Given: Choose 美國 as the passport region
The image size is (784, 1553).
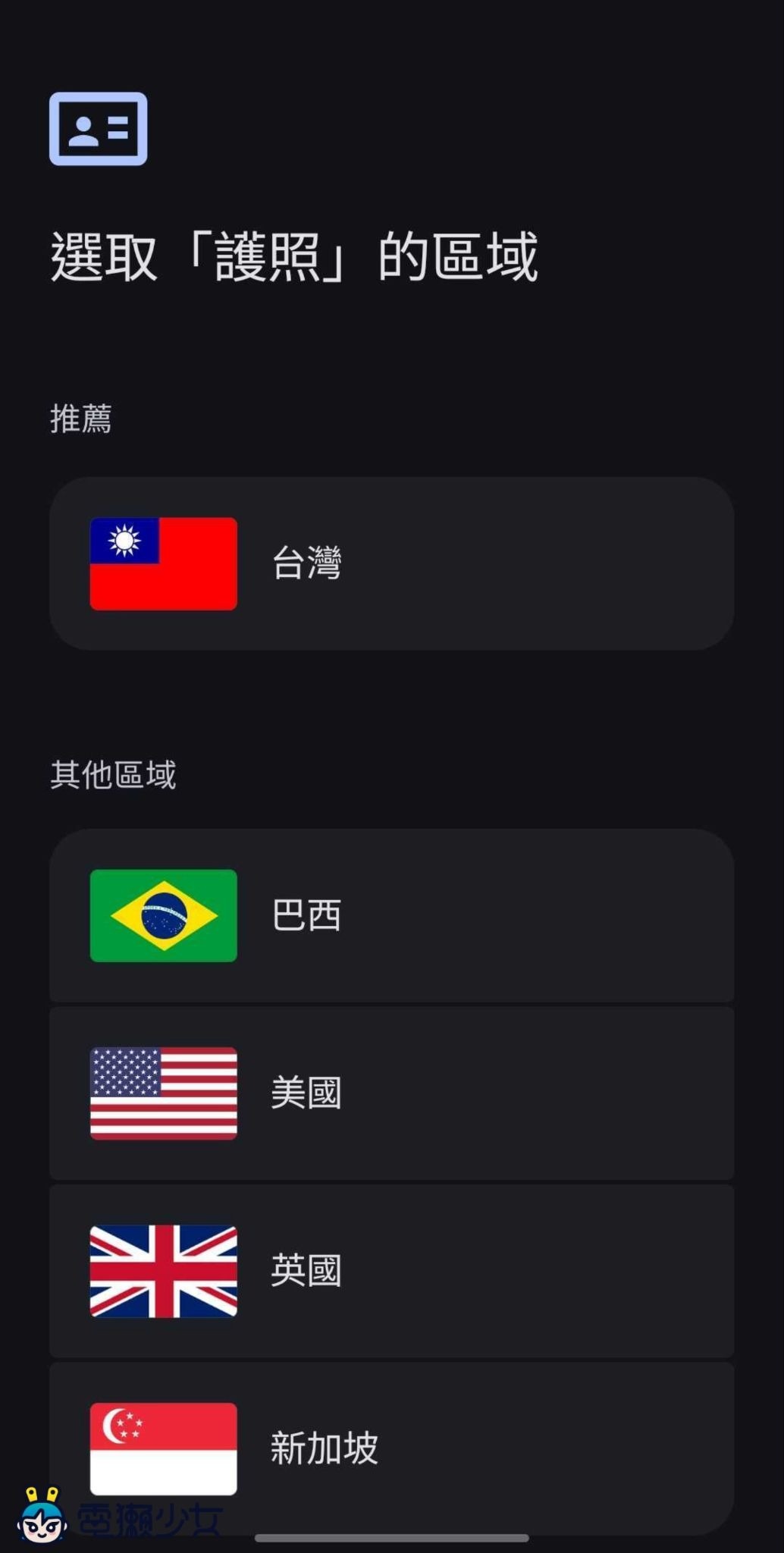Looking at the screenshot, I should 391,1093.
